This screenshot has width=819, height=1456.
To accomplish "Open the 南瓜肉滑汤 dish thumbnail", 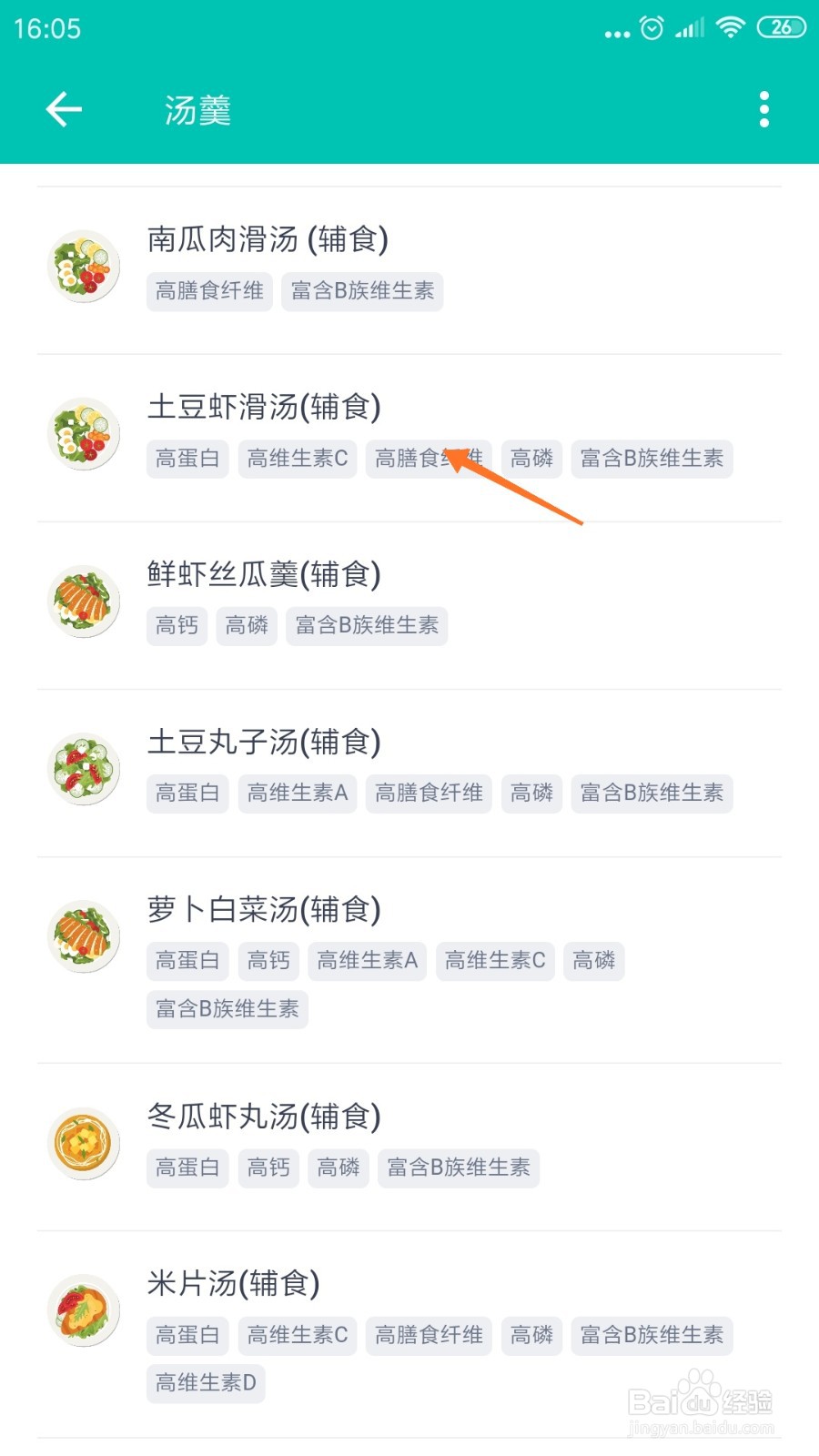I will pos(84,265).
